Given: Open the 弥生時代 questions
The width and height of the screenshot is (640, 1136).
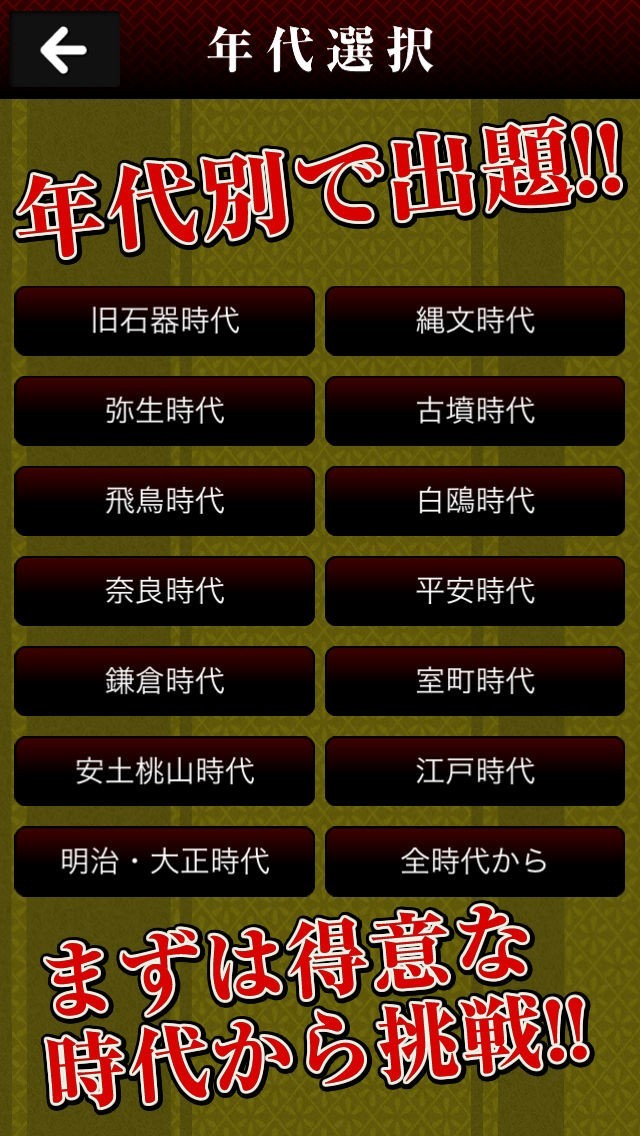Looking at the screenshot, I should (x=164, y=411).
